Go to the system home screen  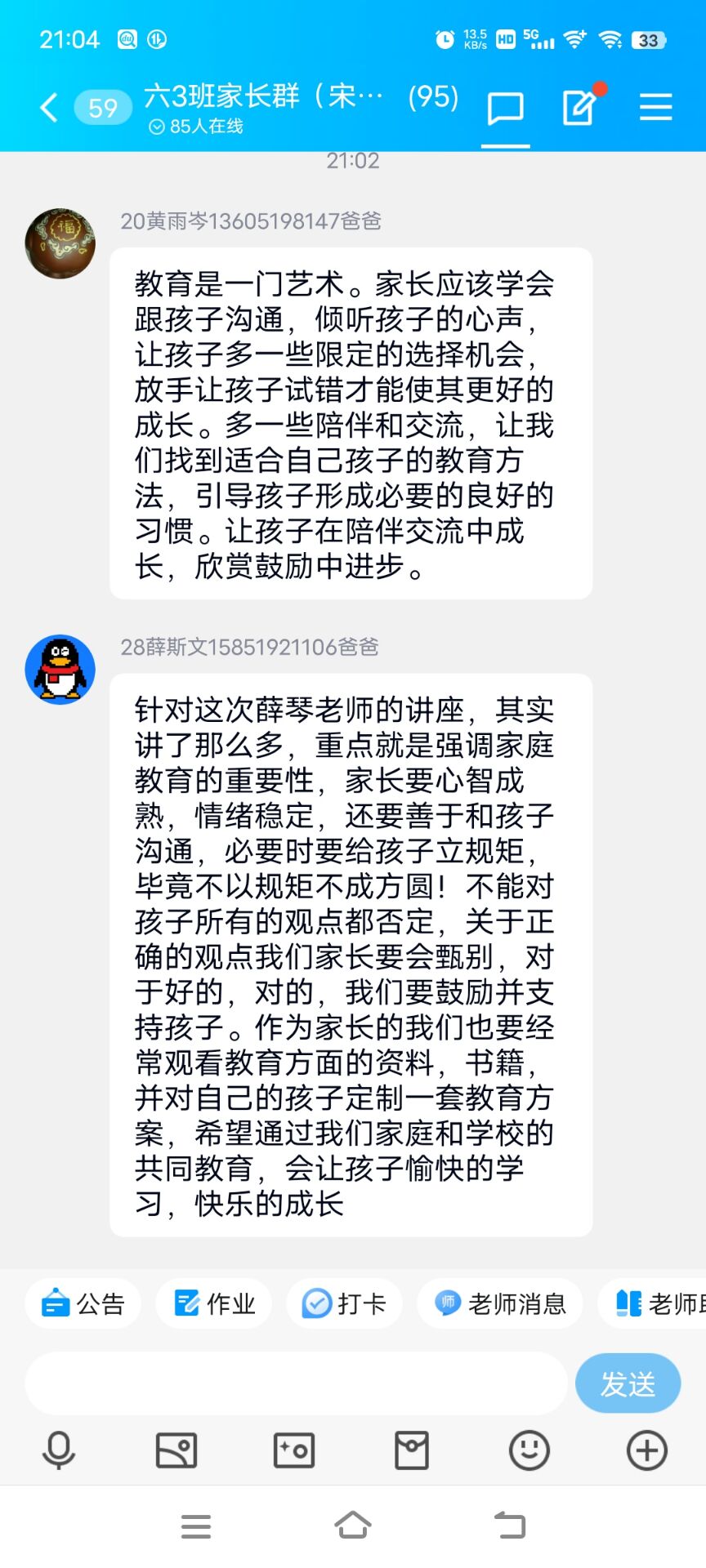(353, 1526)
